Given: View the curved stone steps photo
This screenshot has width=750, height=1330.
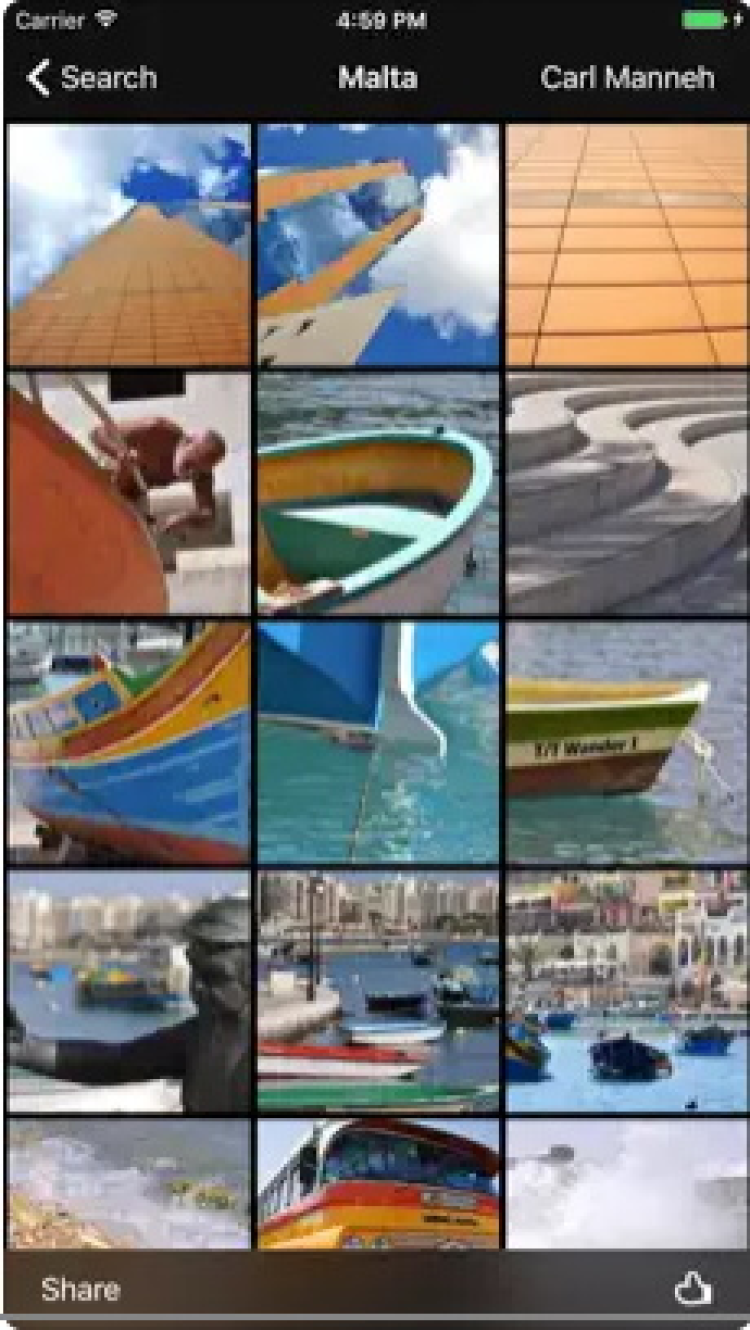Looking at the screenshot, I should coord(627,493).
